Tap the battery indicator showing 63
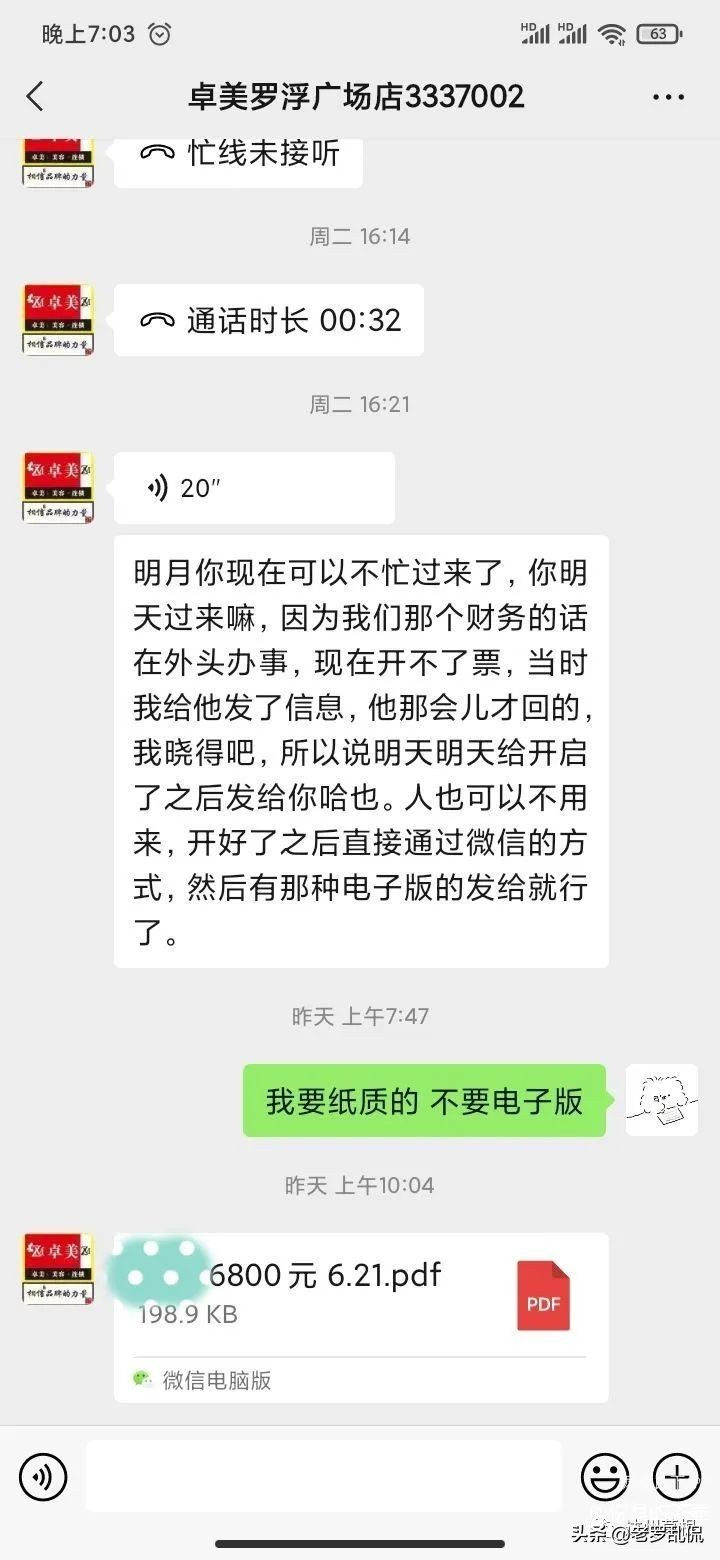 pyautogui.click(x=662, y=33)
